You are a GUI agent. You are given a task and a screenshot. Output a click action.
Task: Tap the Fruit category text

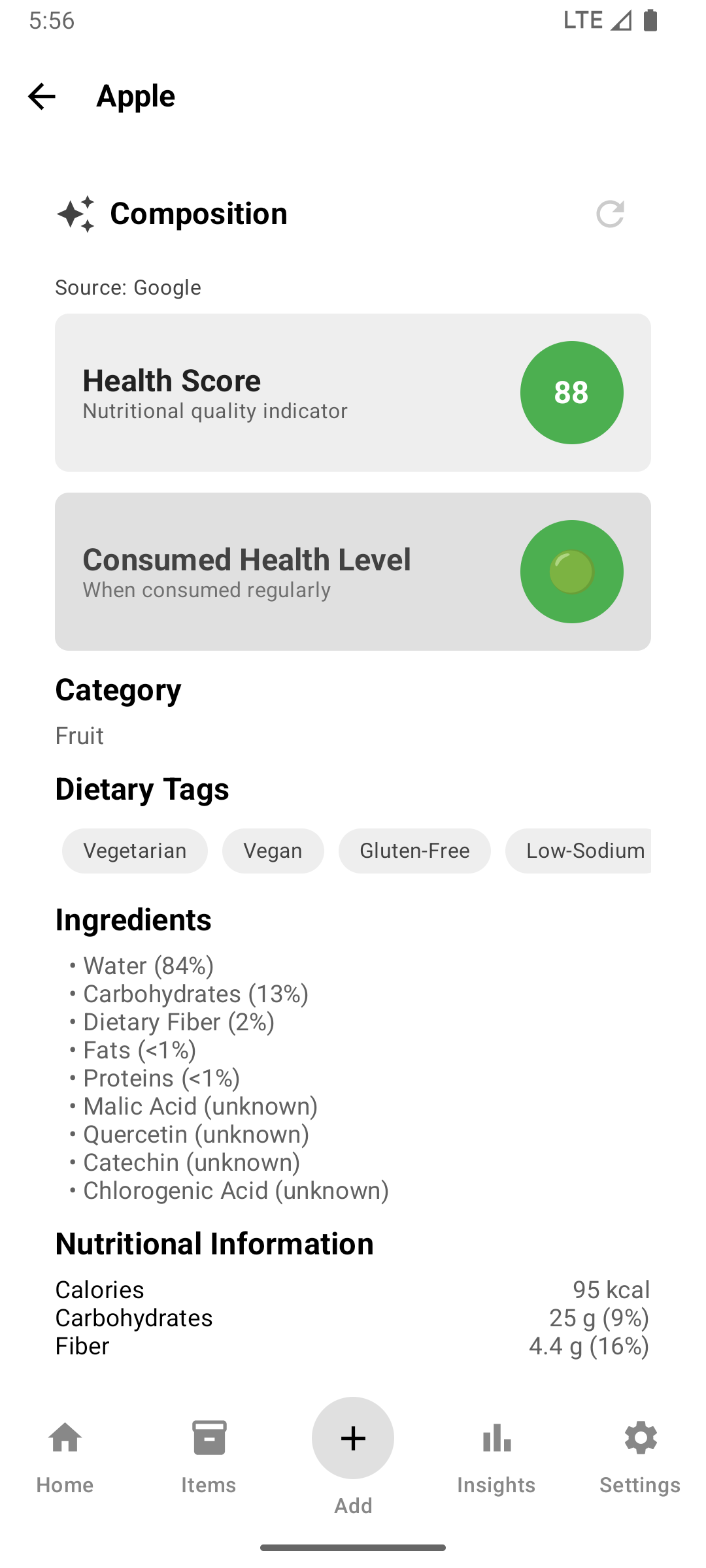click(x=79, y=736)
